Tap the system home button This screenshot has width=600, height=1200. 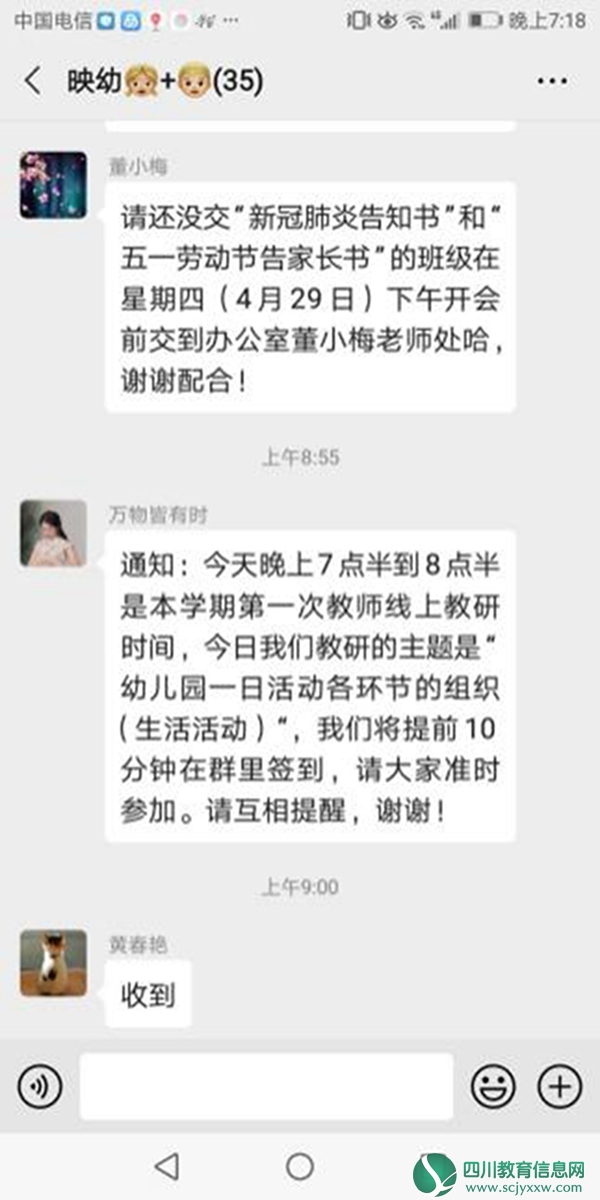(300, 1165)
